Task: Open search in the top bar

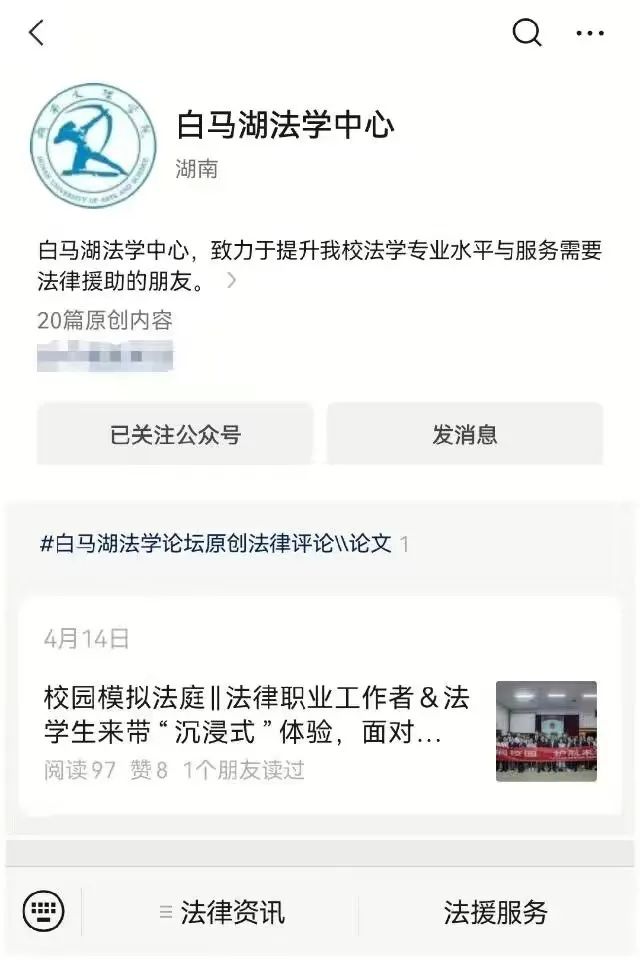Action: [527, 33]
